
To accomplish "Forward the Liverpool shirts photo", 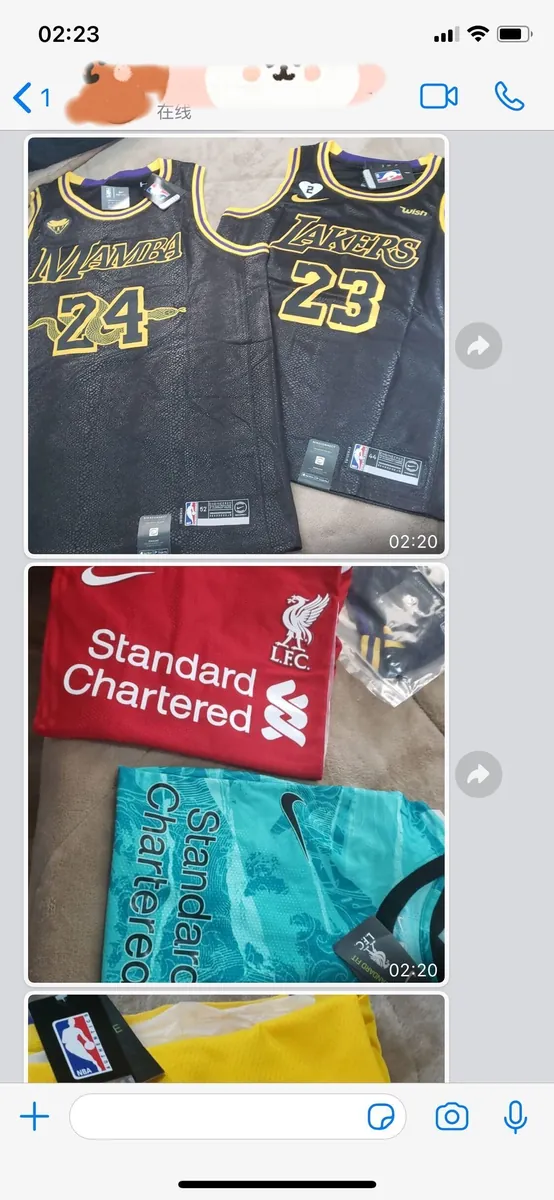I will click(478, 774).
